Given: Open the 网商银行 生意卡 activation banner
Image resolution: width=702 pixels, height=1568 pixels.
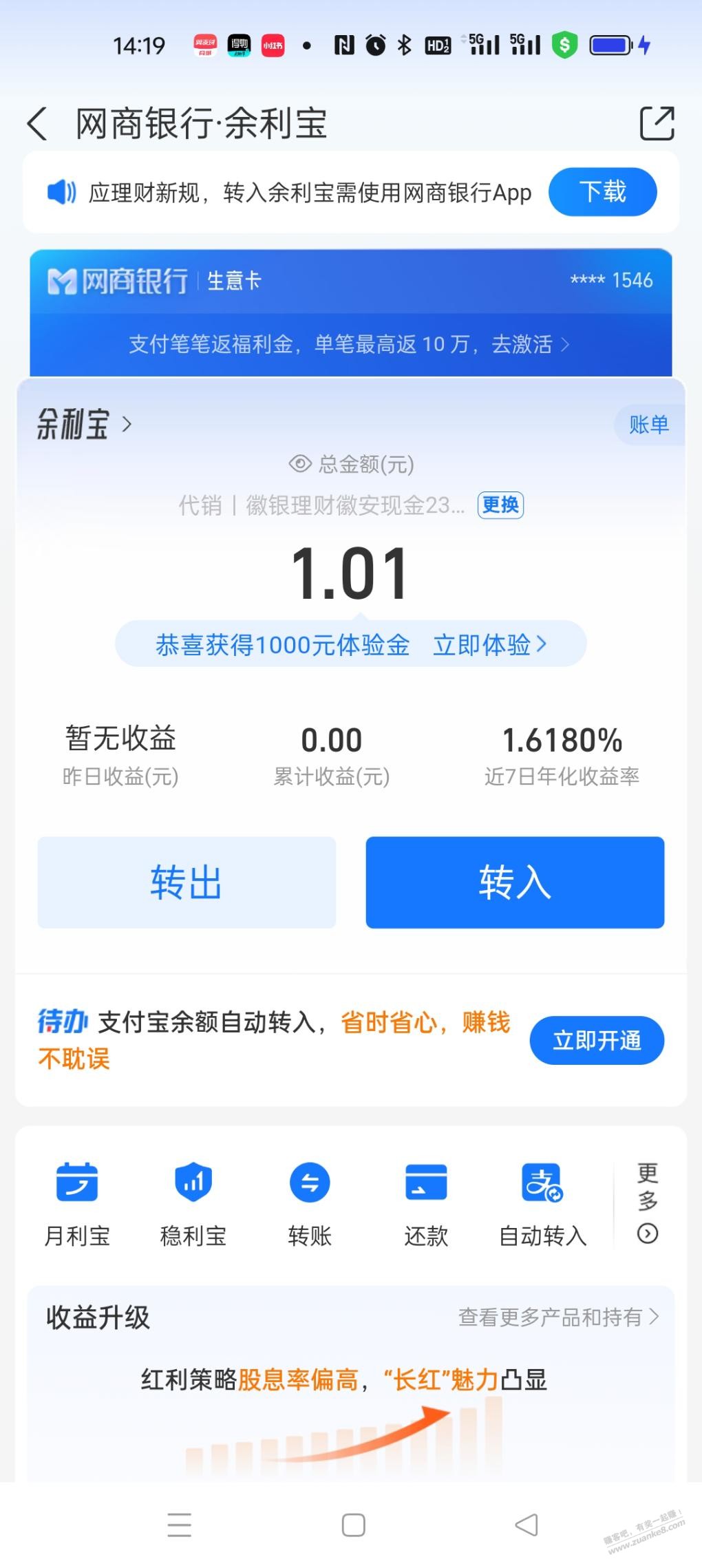Looking at the screenshot, I should click(350, 343).
